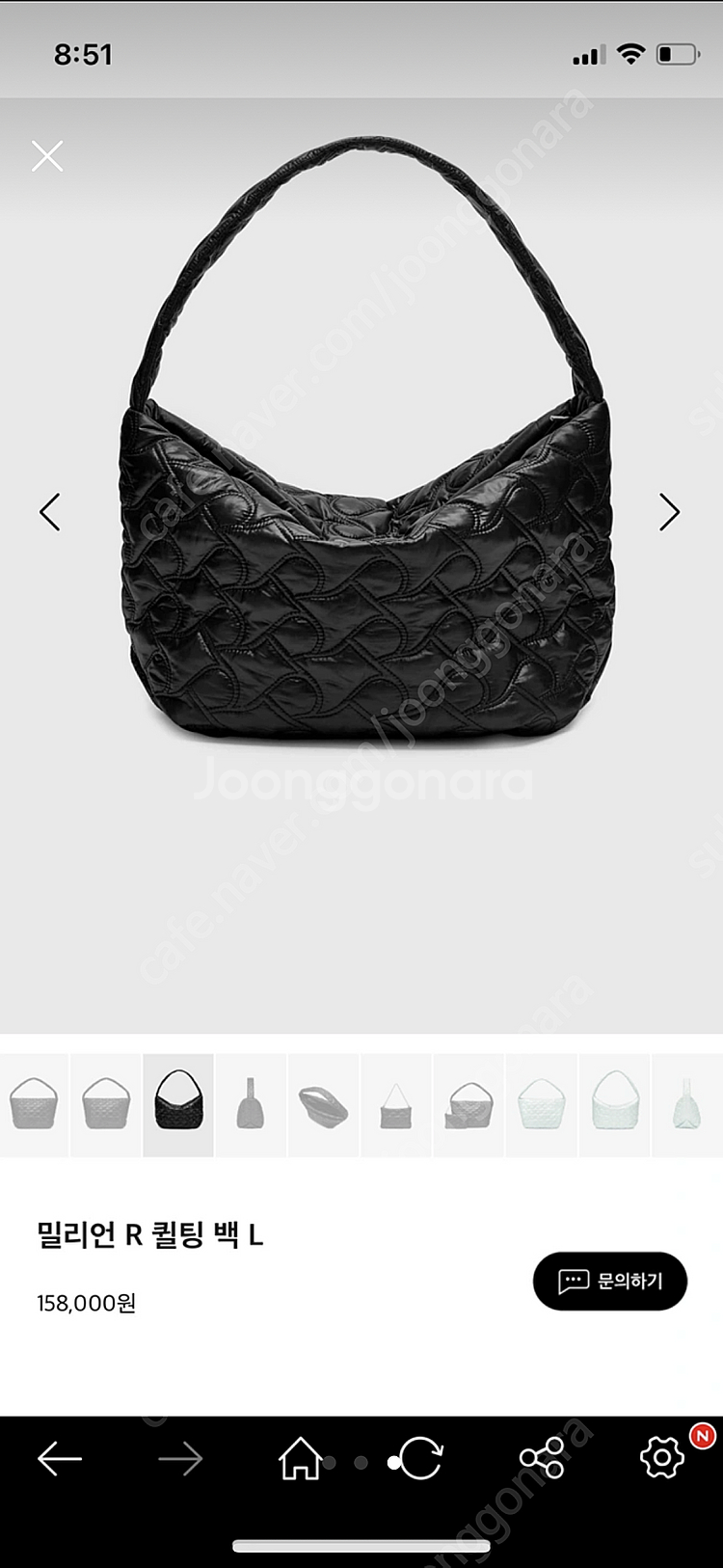The height and width of the screenshot is (1568, 723).
Task: Go forward in the browser toolbar
Action: click(x=180, y=1459)
